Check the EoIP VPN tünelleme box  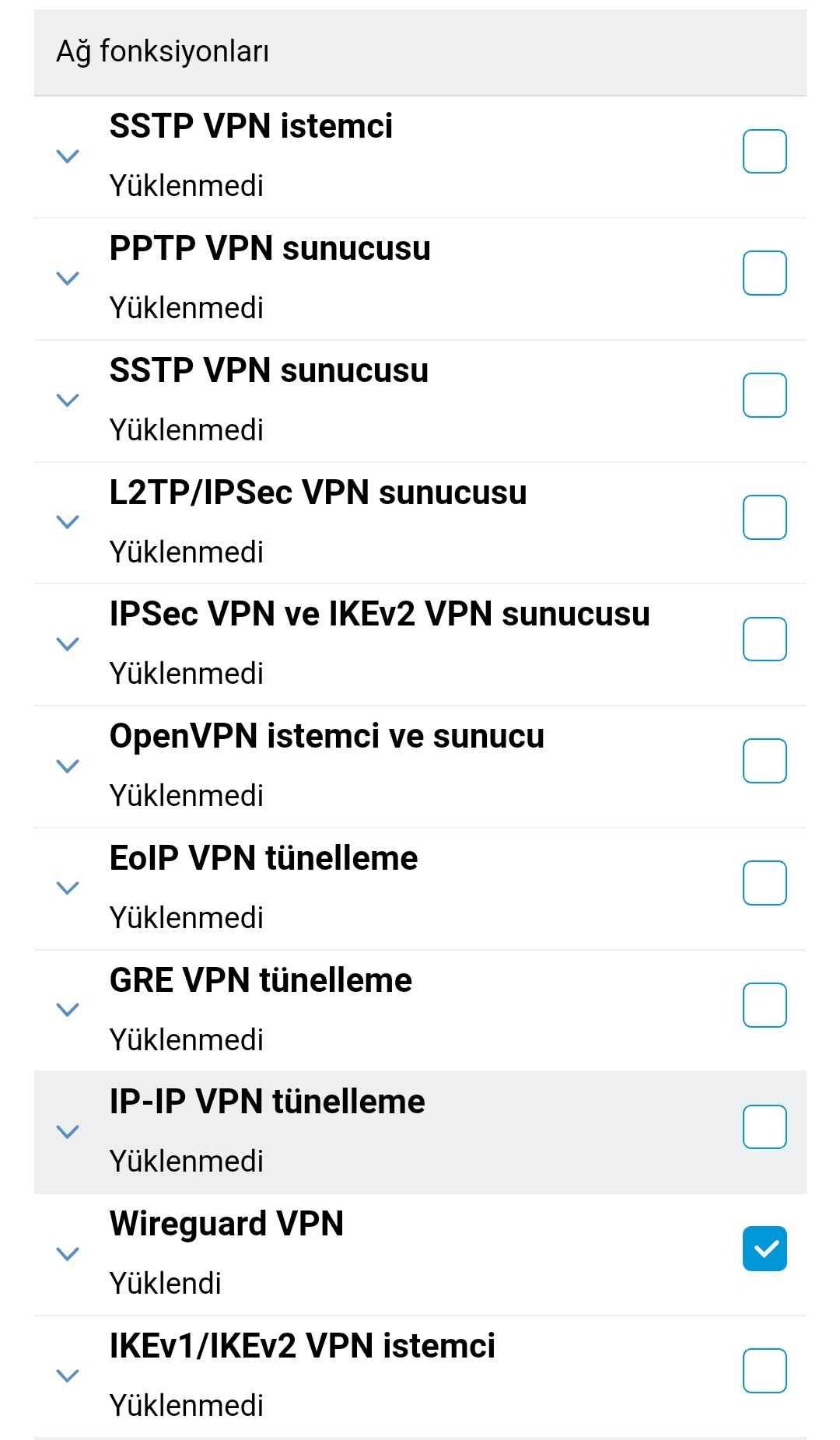tap(765, 883)
